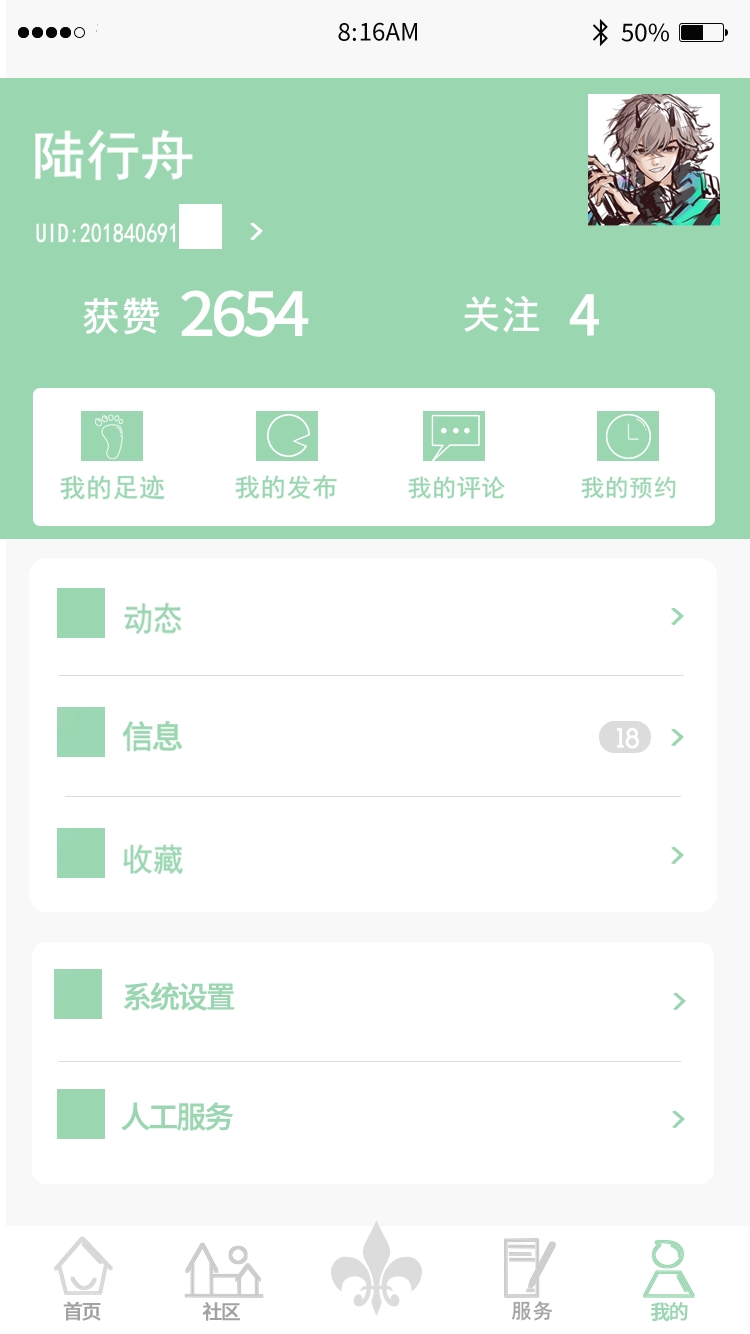The width and height of the screenshot is (750, 1334).
Task: Open 我的足迹 footprints
Action: [x=112, y=456]
